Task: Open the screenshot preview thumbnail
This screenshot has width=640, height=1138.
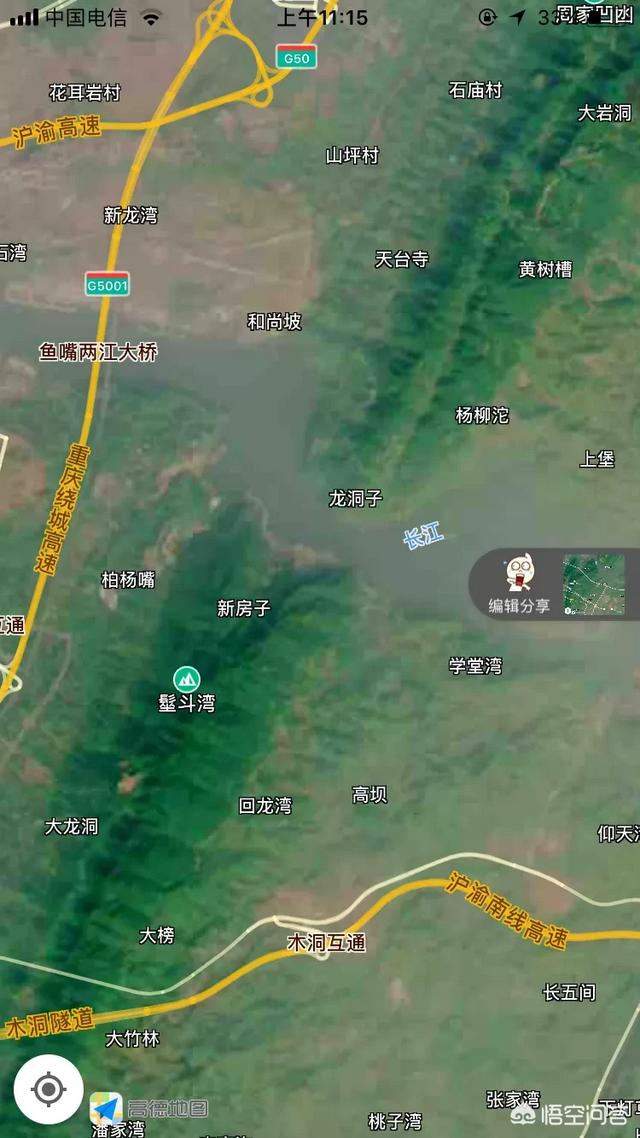Action: pyautogui.click(x=594, y=584)
